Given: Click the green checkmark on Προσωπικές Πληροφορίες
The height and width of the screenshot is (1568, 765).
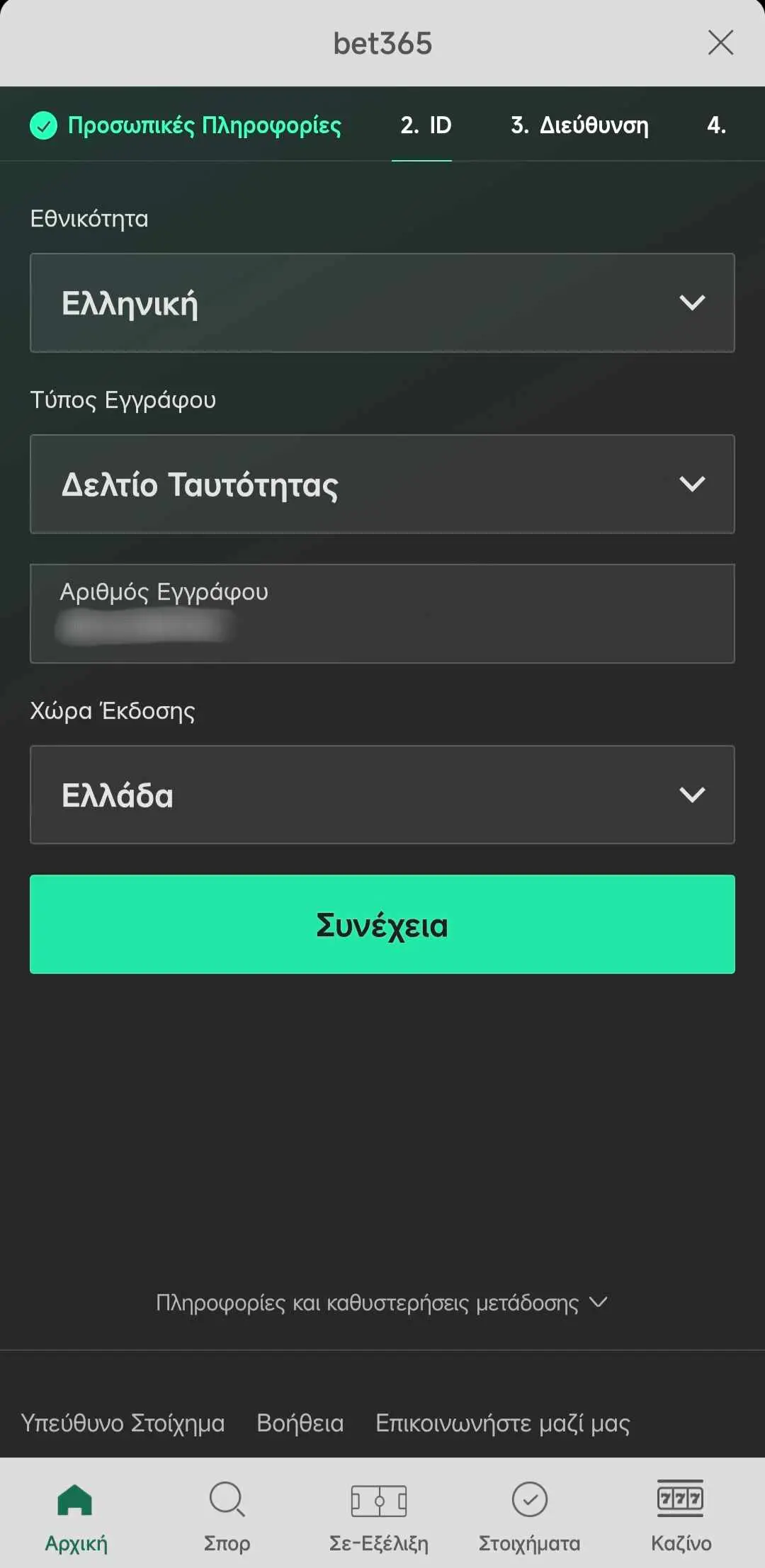Looking at the screenshot, I should click(x=42, y=125).
